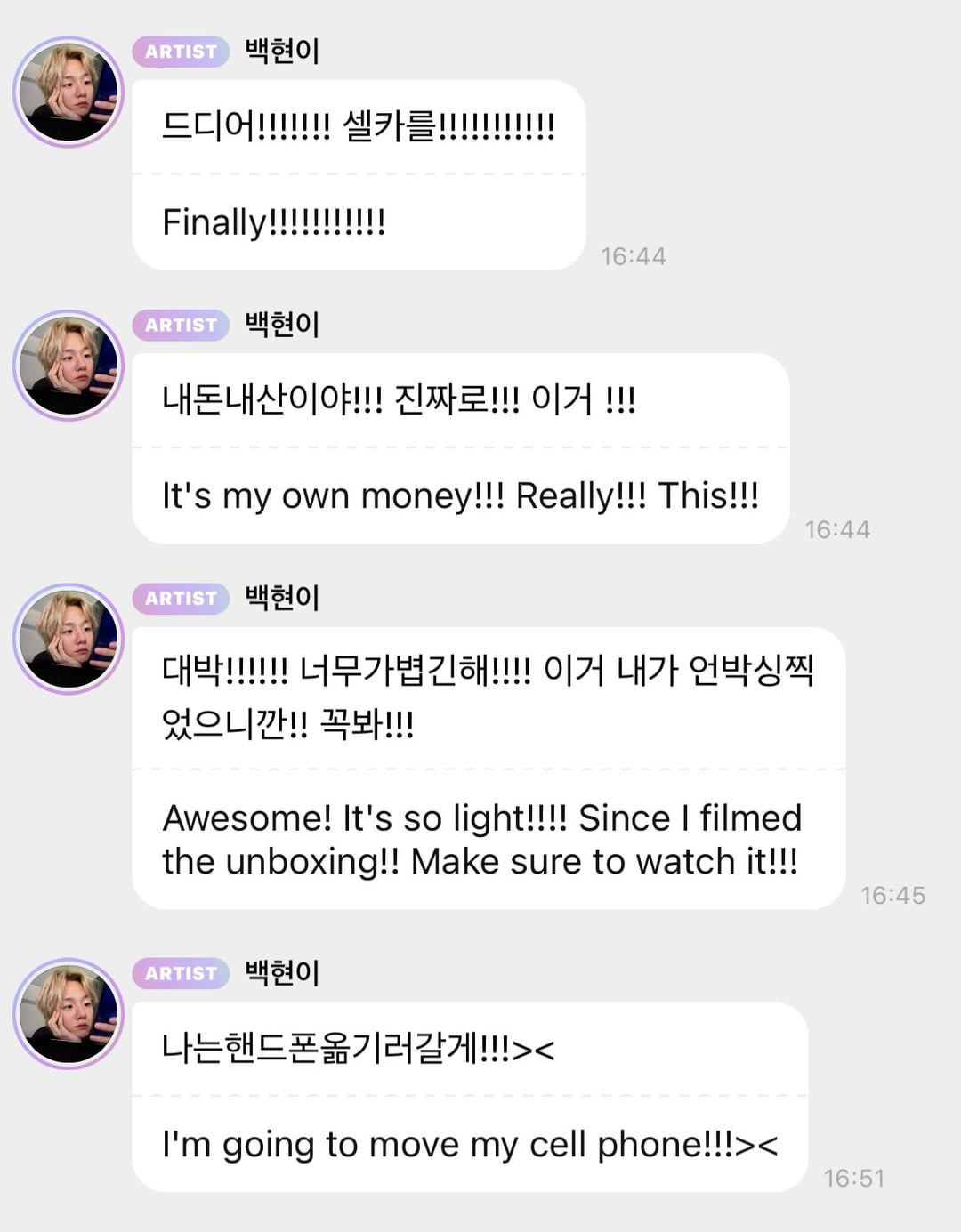This screenshot has height=1232, width=961.
Task: View profile photo beside the "move my cell phone" message
Action: point(69,1013)
